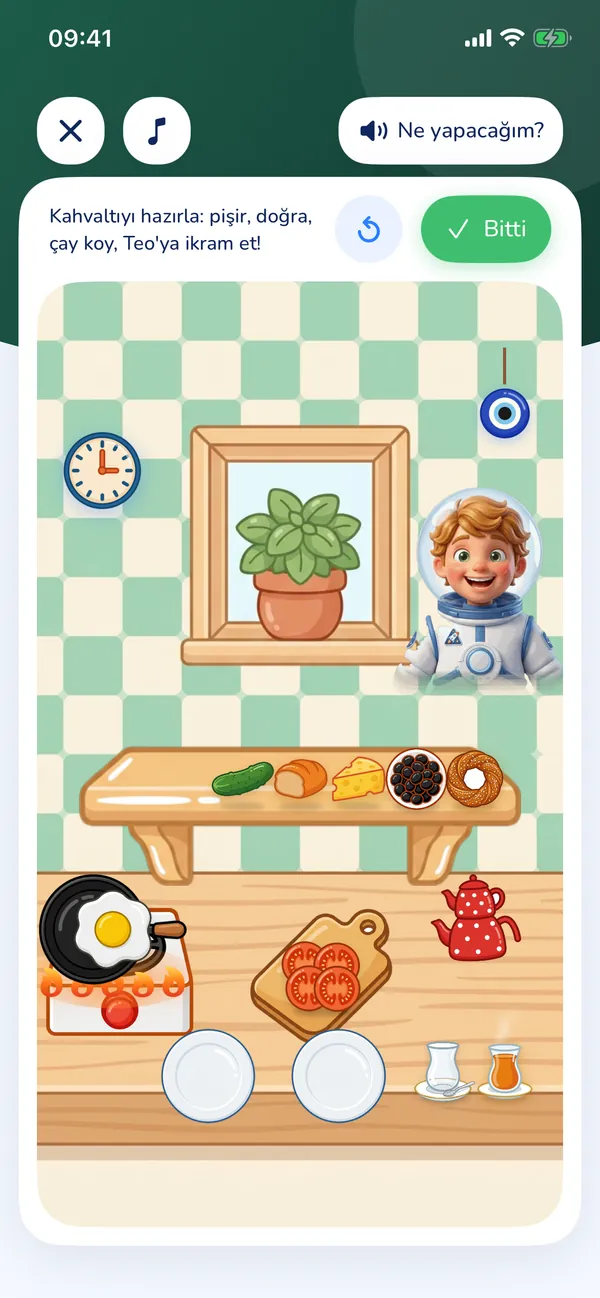Play the 'Ne yapacağım?' audio hint
Image resolution: width=600 pixels, height=1298 pixels.
(x=451, y=130)
